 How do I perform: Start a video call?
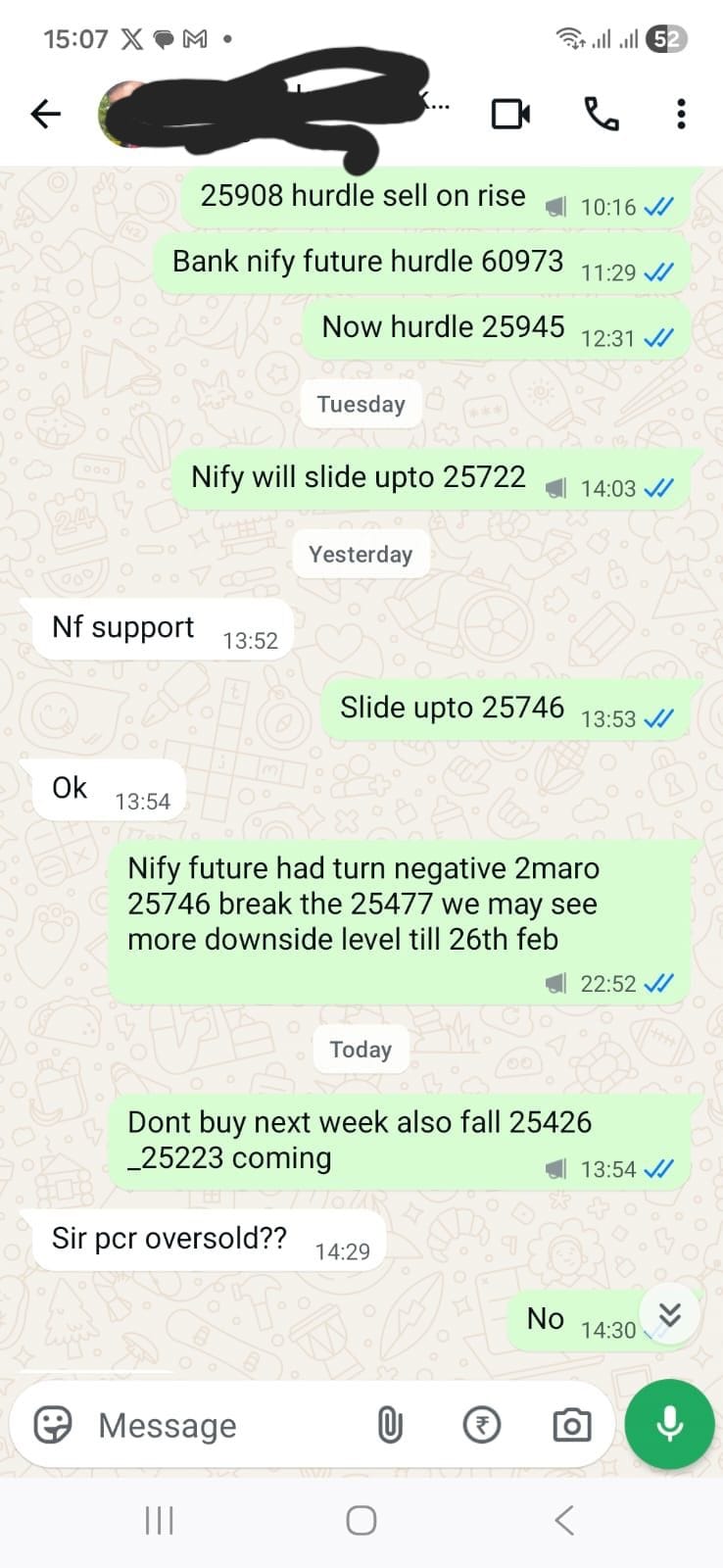510,115
